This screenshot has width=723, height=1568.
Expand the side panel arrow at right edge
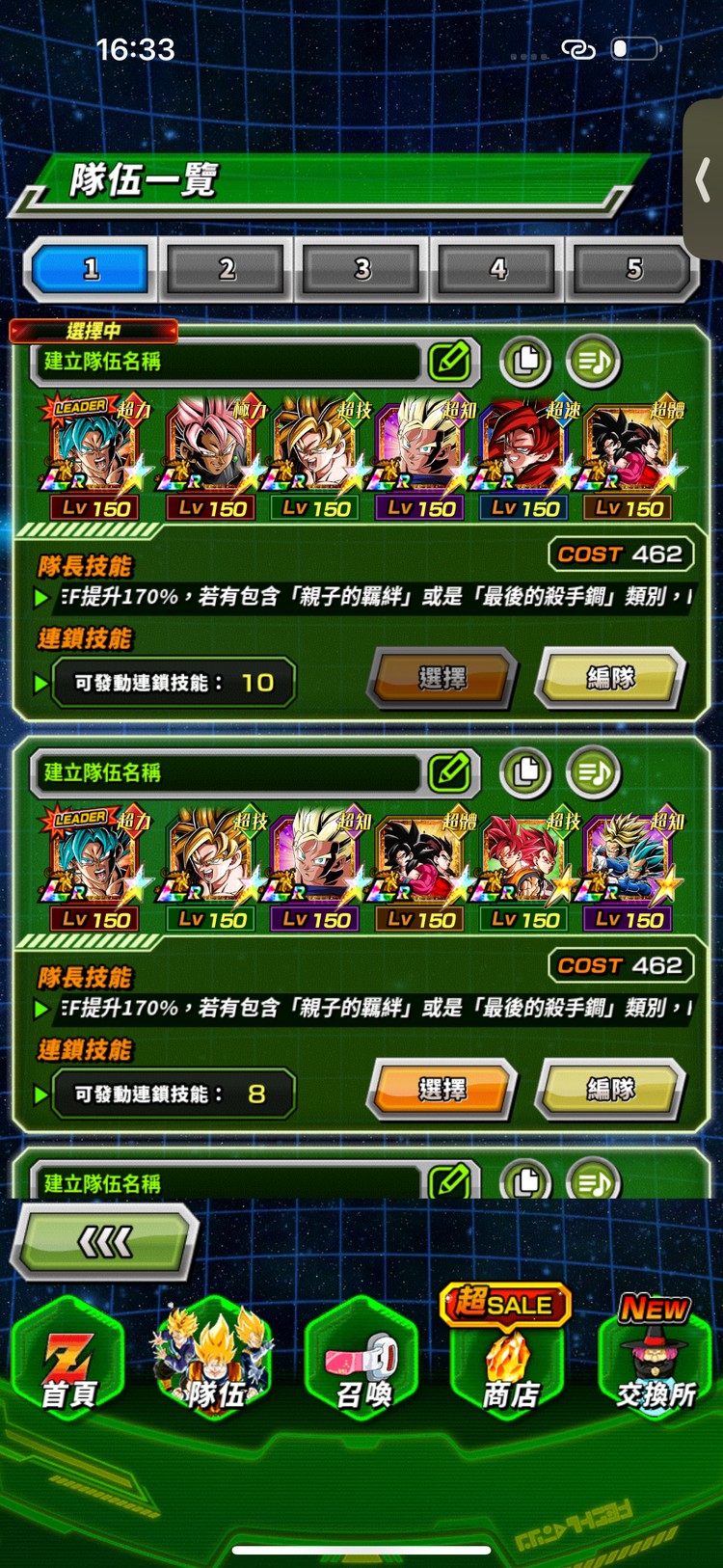point(704,180)
